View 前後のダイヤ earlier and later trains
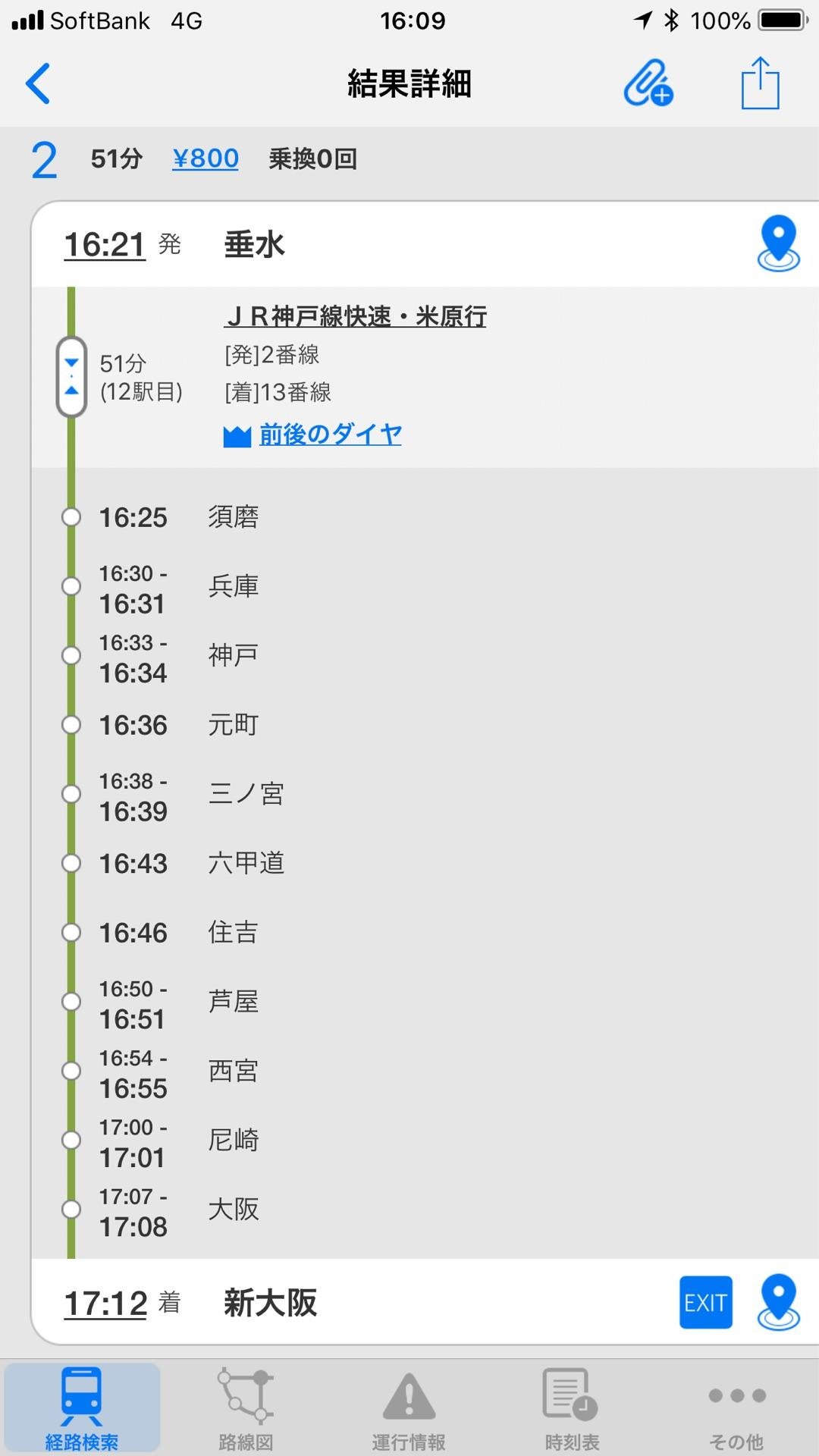819x1456 pixels. pos(329,433)
